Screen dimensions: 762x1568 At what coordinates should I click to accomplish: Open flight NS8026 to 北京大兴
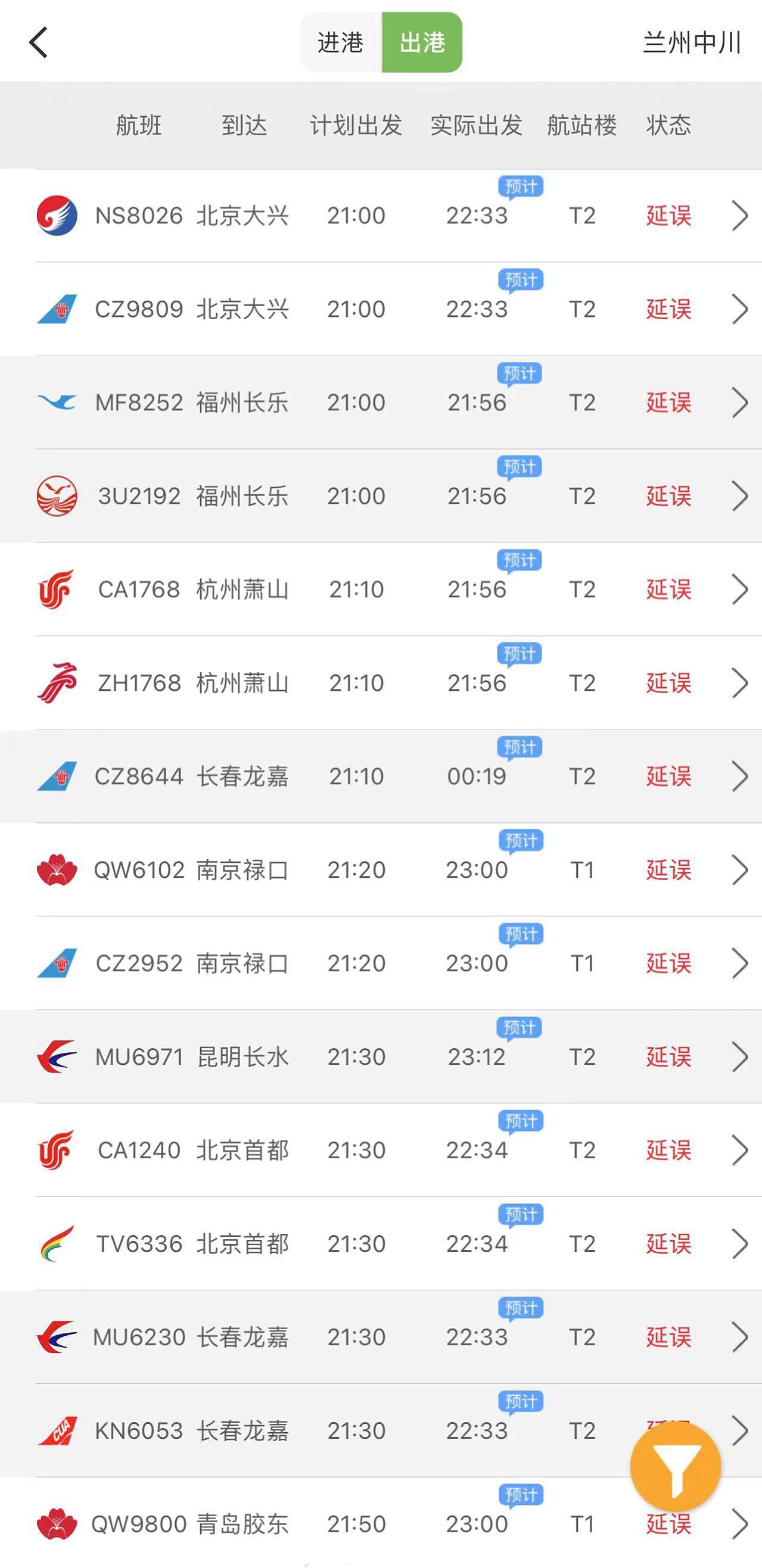381,216
